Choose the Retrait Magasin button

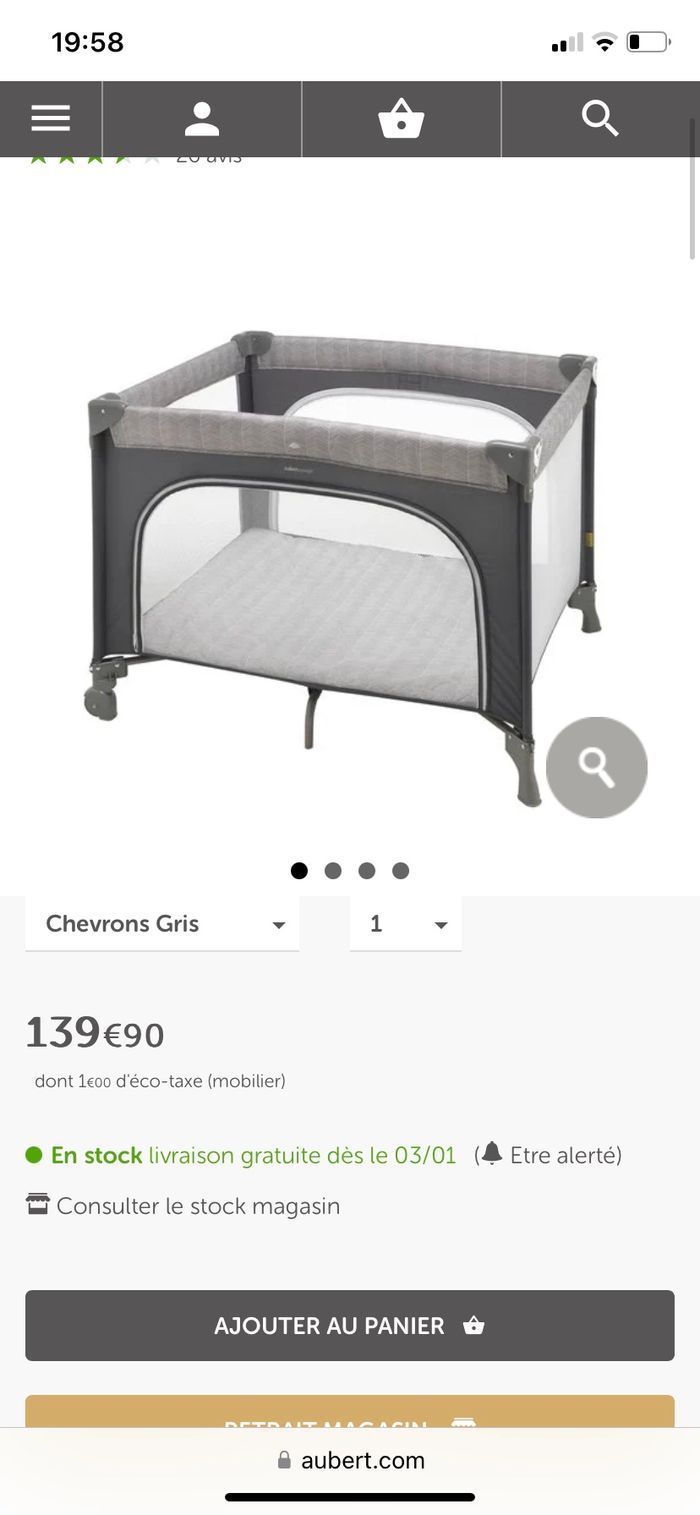pyautogui.click(x=350, y=1414)
